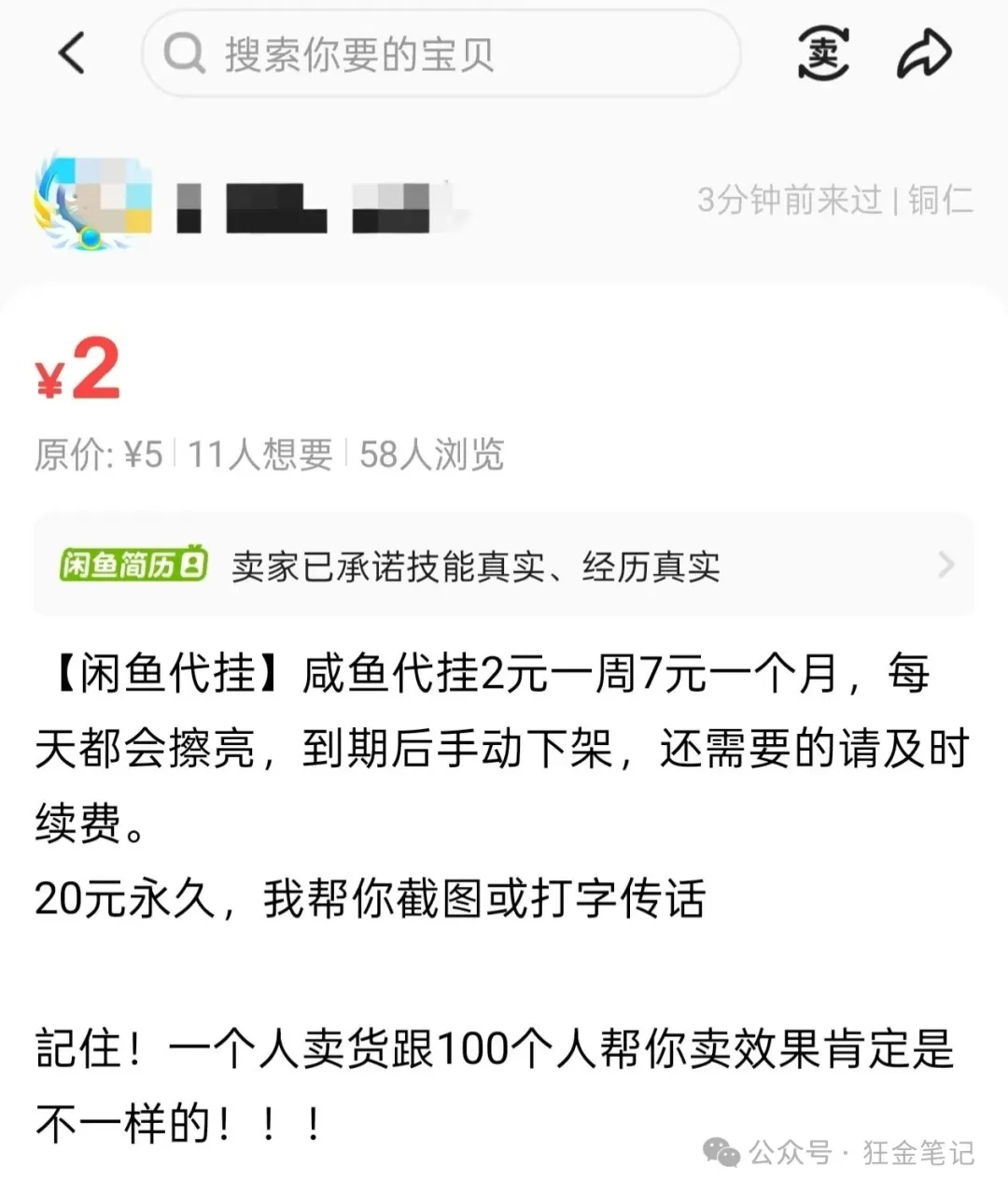
Task: Share this listing
Action: click(x=923, y=54)
